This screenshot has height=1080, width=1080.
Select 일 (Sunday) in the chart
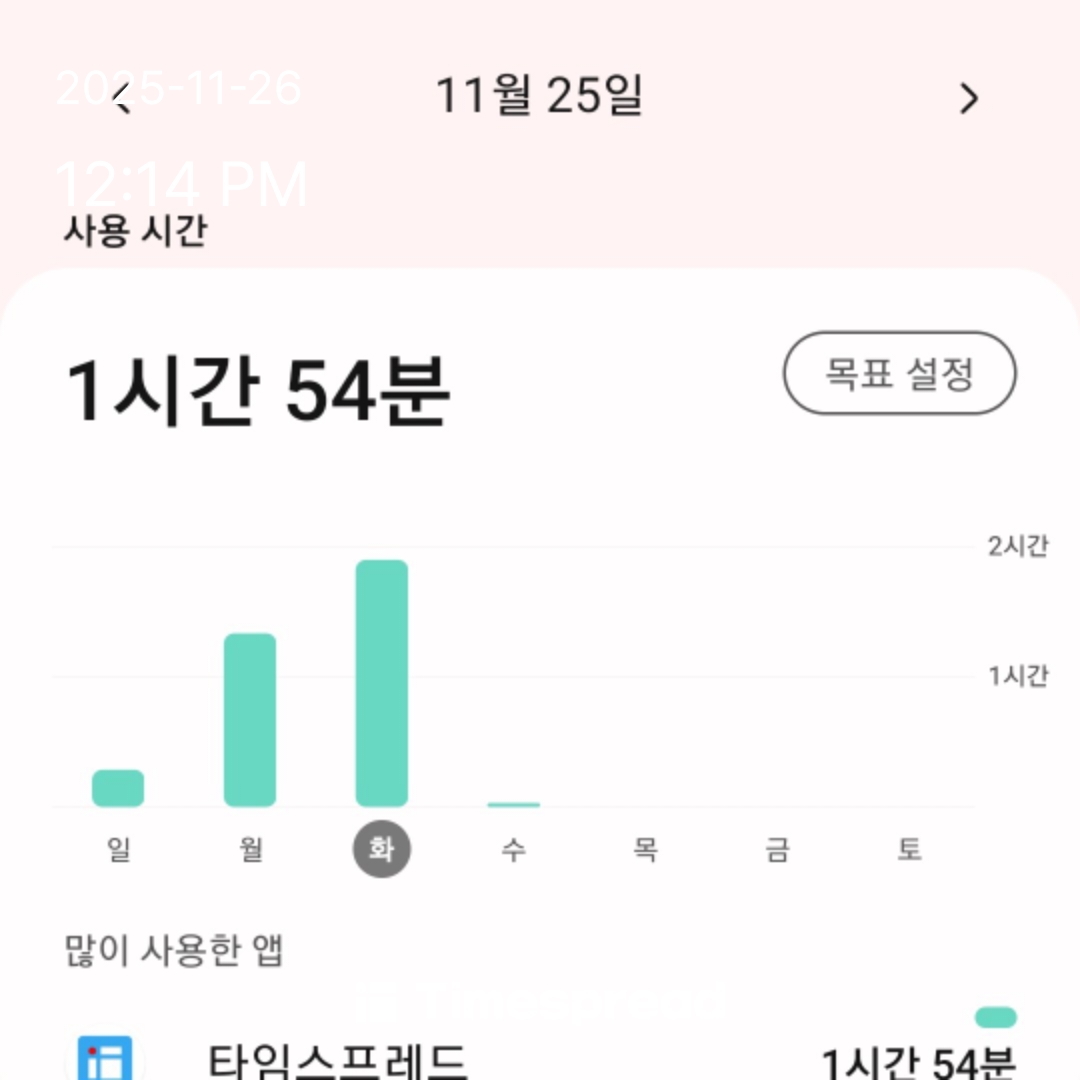coord(118,851)
